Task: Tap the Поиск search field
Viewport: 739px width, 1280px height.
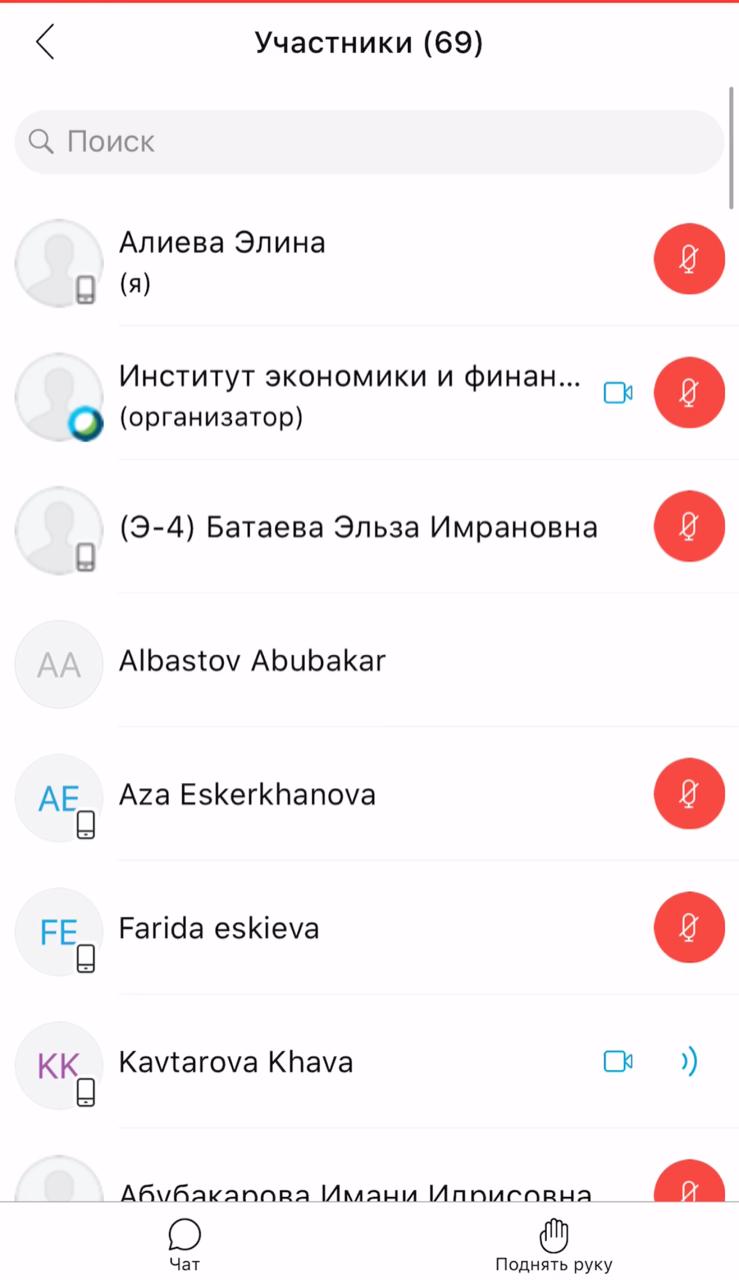Action: click(369, 142)
